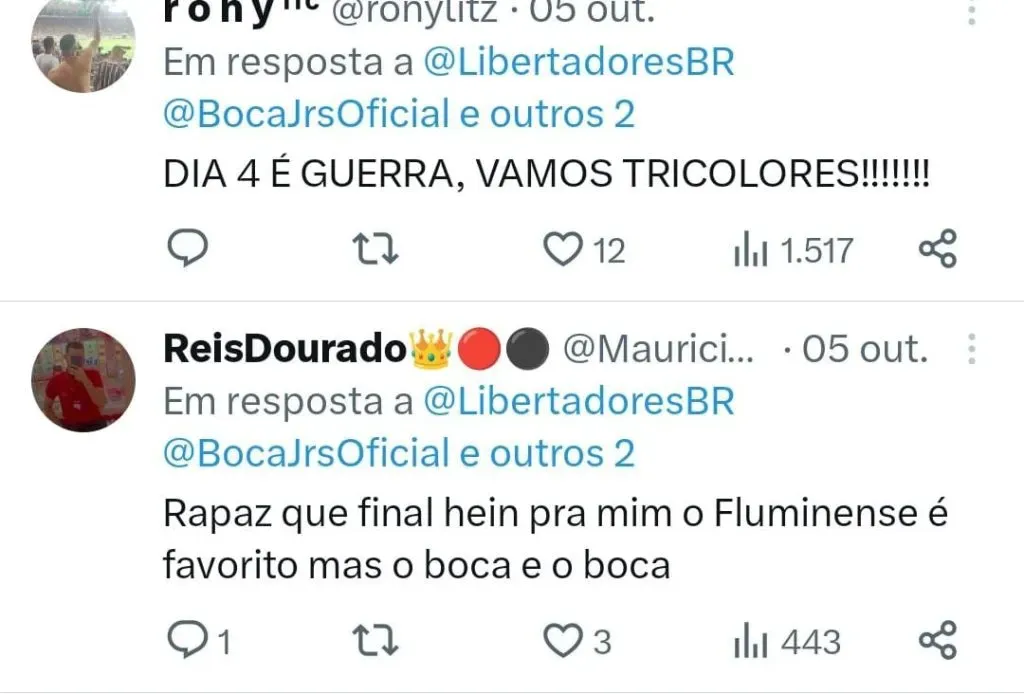Screen dimensions: 1024x694
Task: Open overflow menu on rony's tweet
Action: (972, 12)
